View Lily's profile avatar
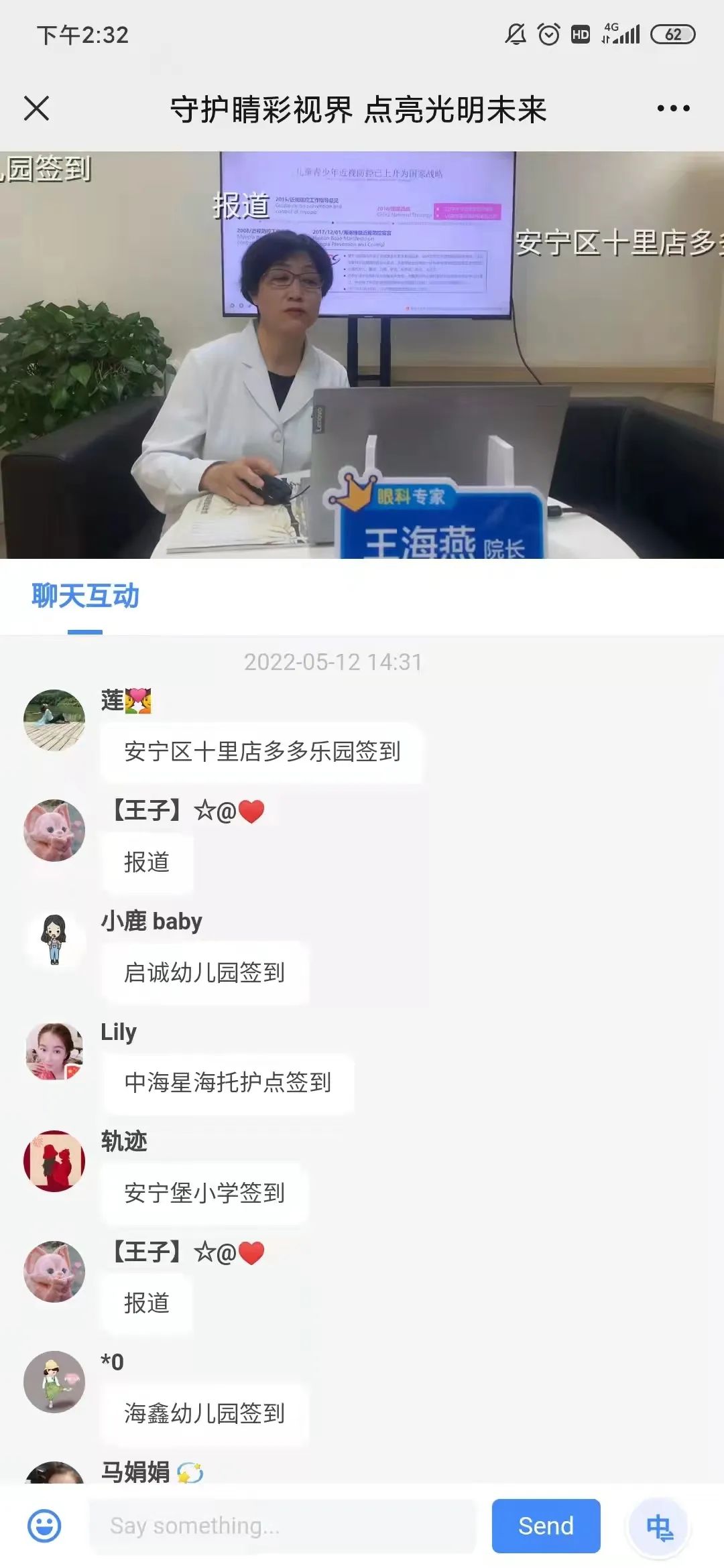The image size is (724, 1568). tap(54, 1051)
